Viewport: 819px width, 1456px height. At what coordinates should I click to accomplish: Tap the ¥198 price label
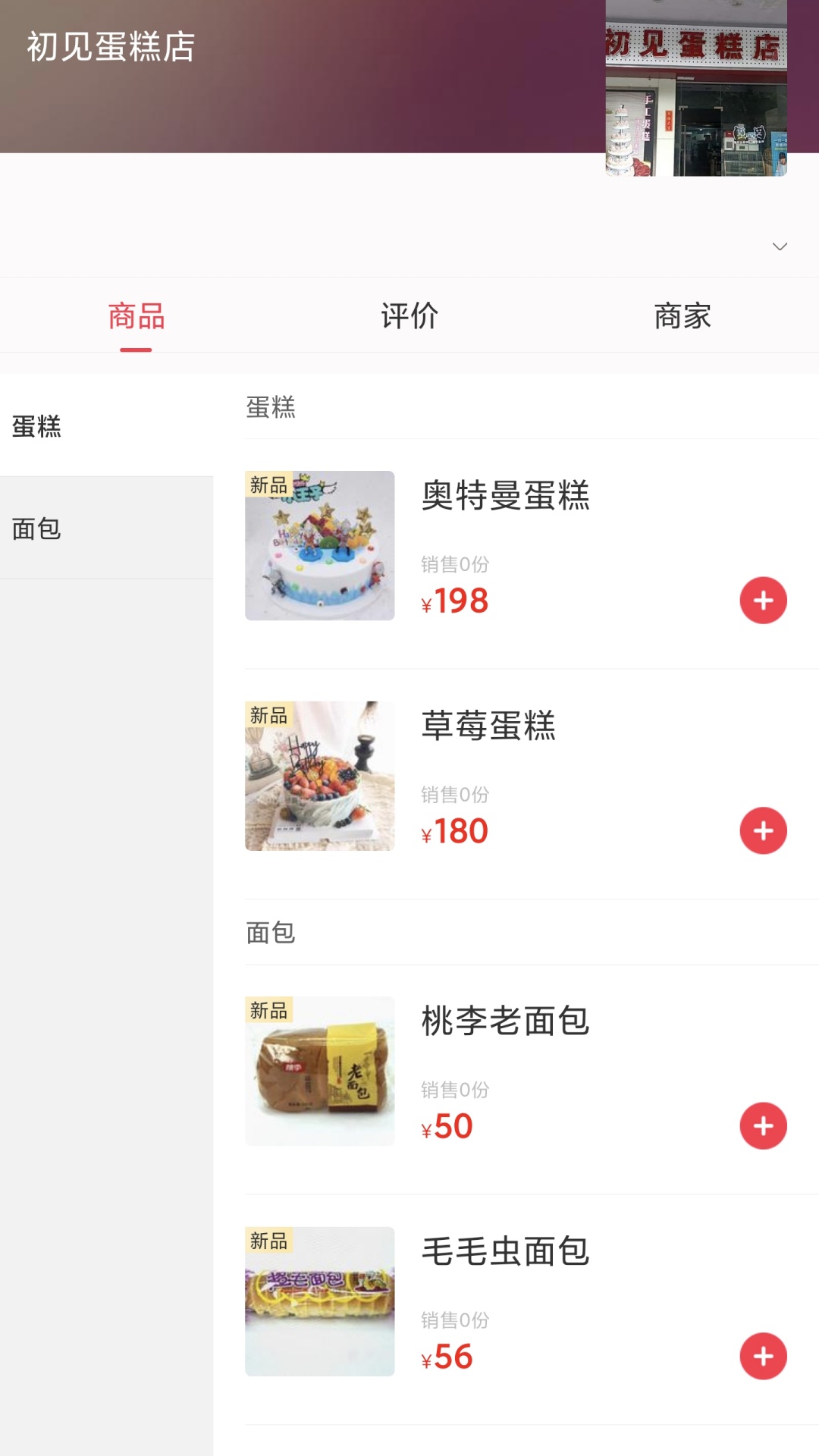click(x=455, y=601)
